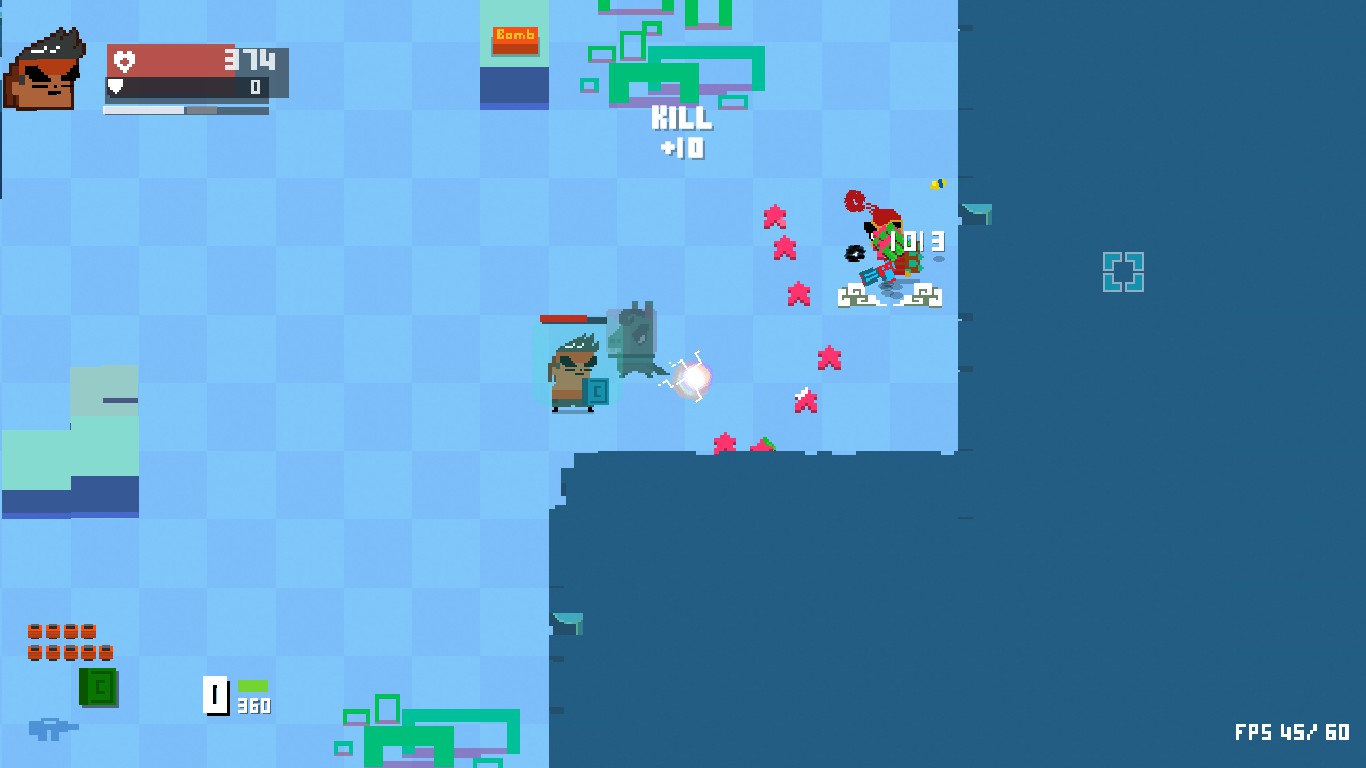This screenshot has height=768, width=1366.
Task: Activate the green relic item icon
Action: click(98, 687)
